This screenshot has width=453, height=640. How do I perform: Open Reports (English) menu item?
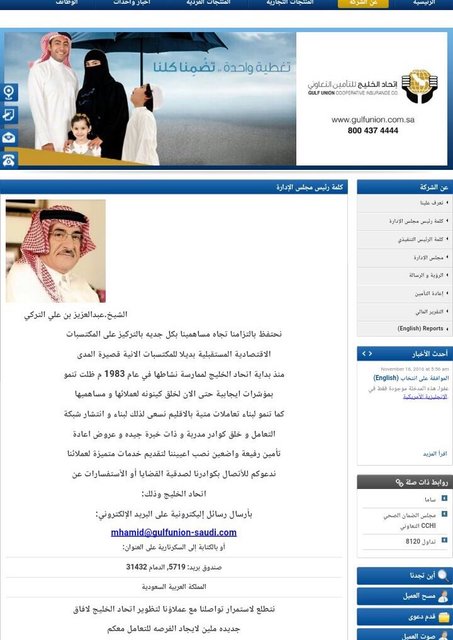click(x=423, y=329)
